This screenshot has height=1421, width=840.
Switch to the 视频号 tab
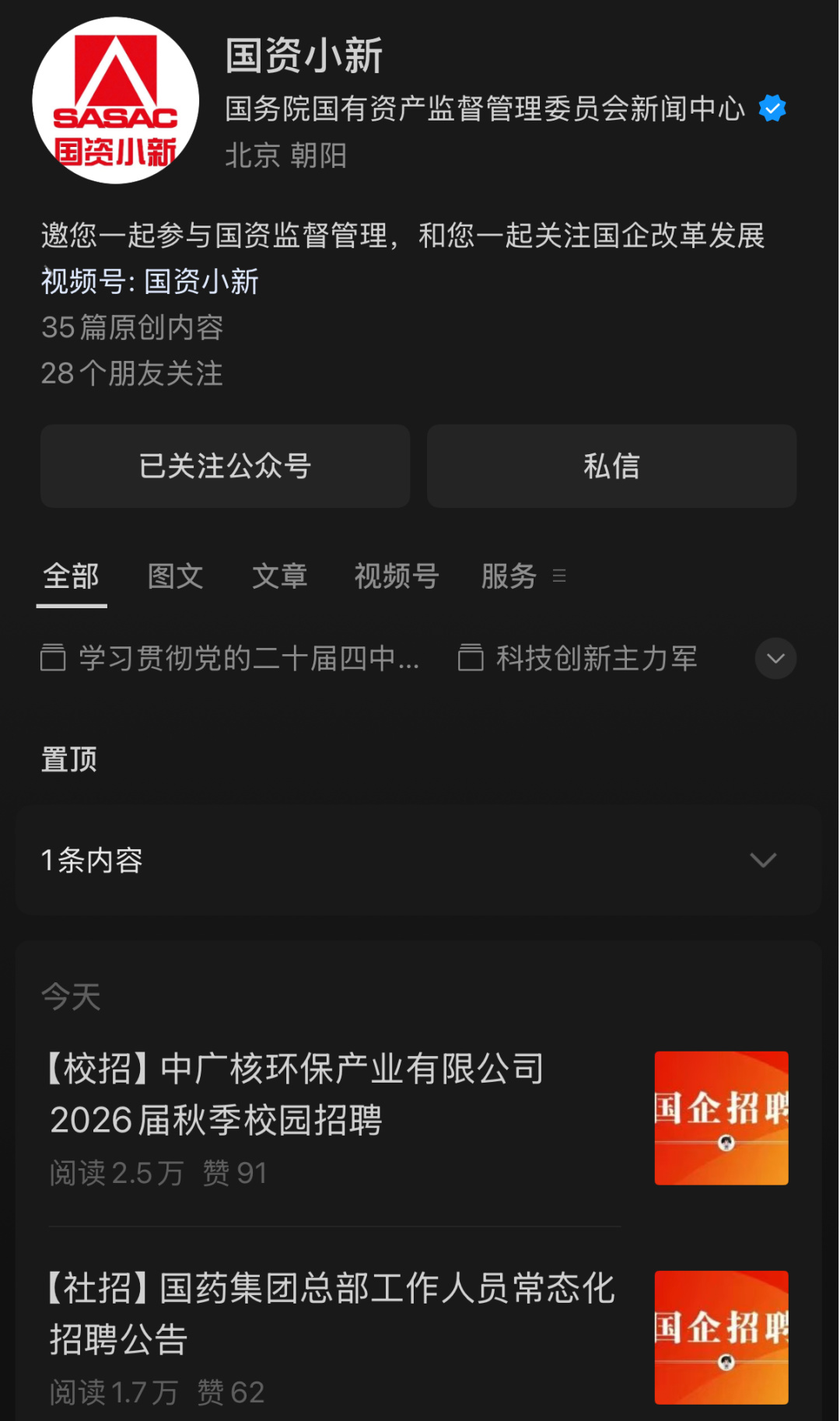click(x=397, y=576)
